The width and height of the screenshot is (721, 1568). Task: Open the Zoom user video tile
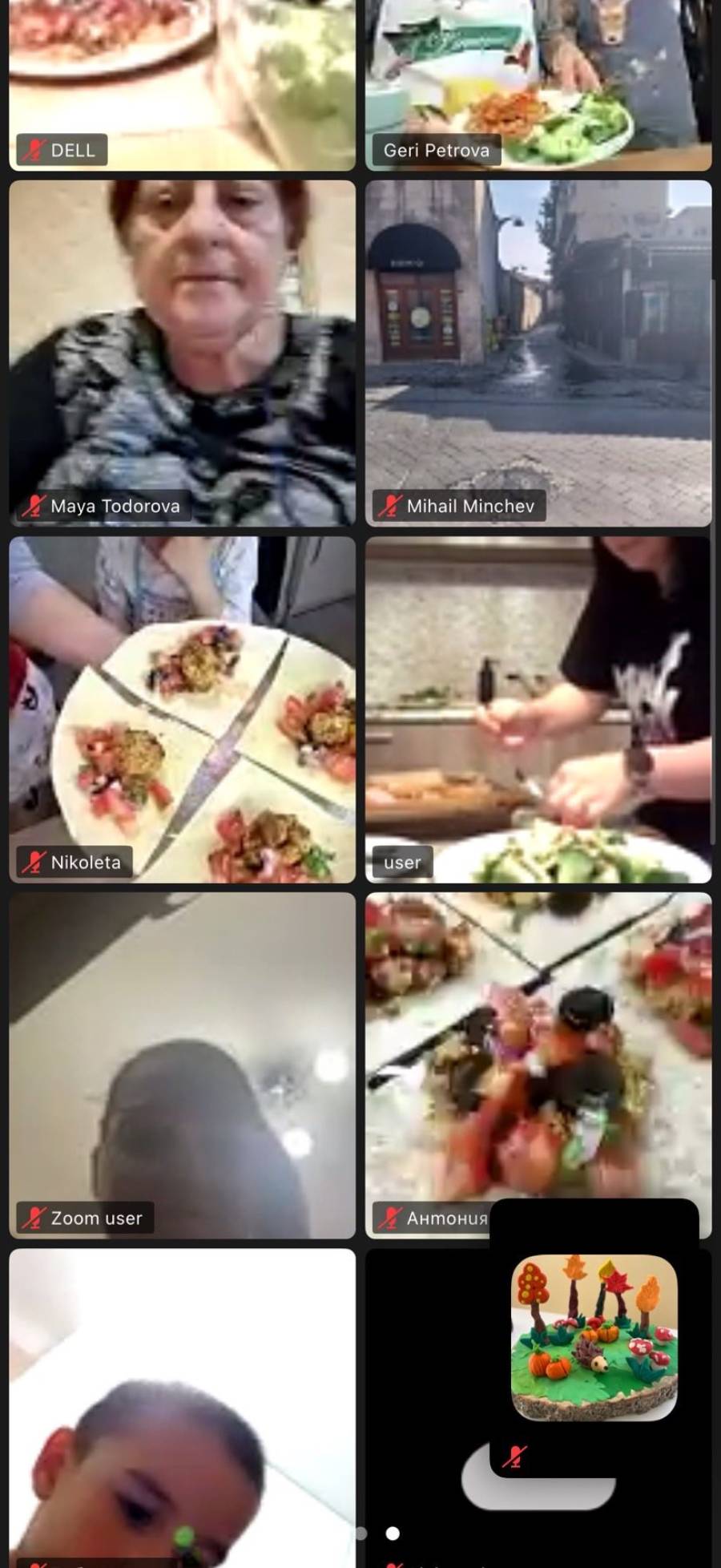tap(182, 1065)
